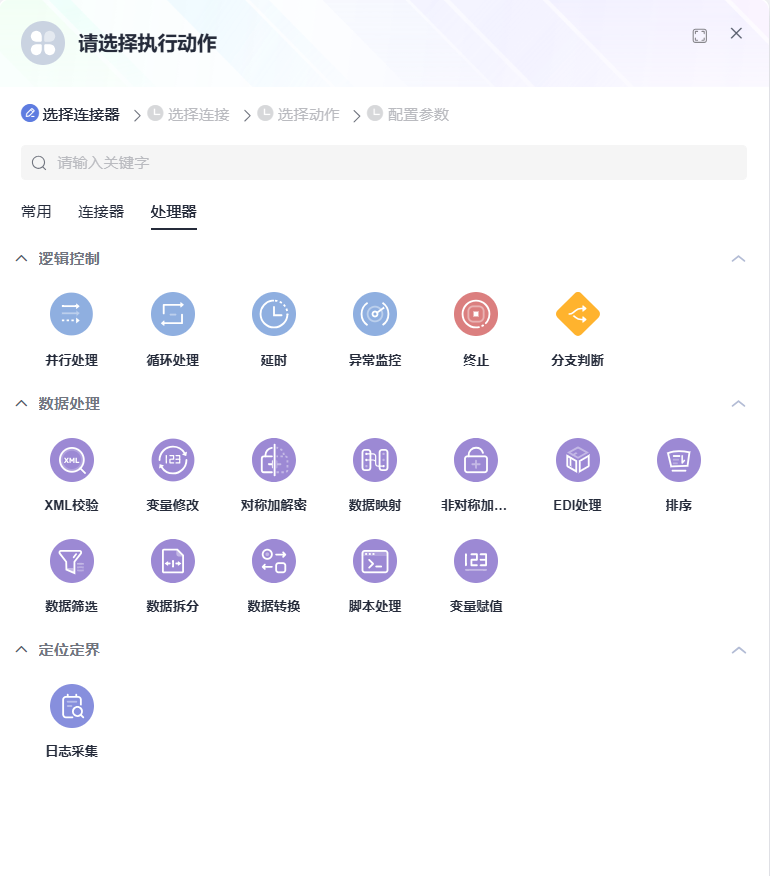Collapse the 定位定界 section
This screenshot has width=770, height=876.
coord(738,650)
